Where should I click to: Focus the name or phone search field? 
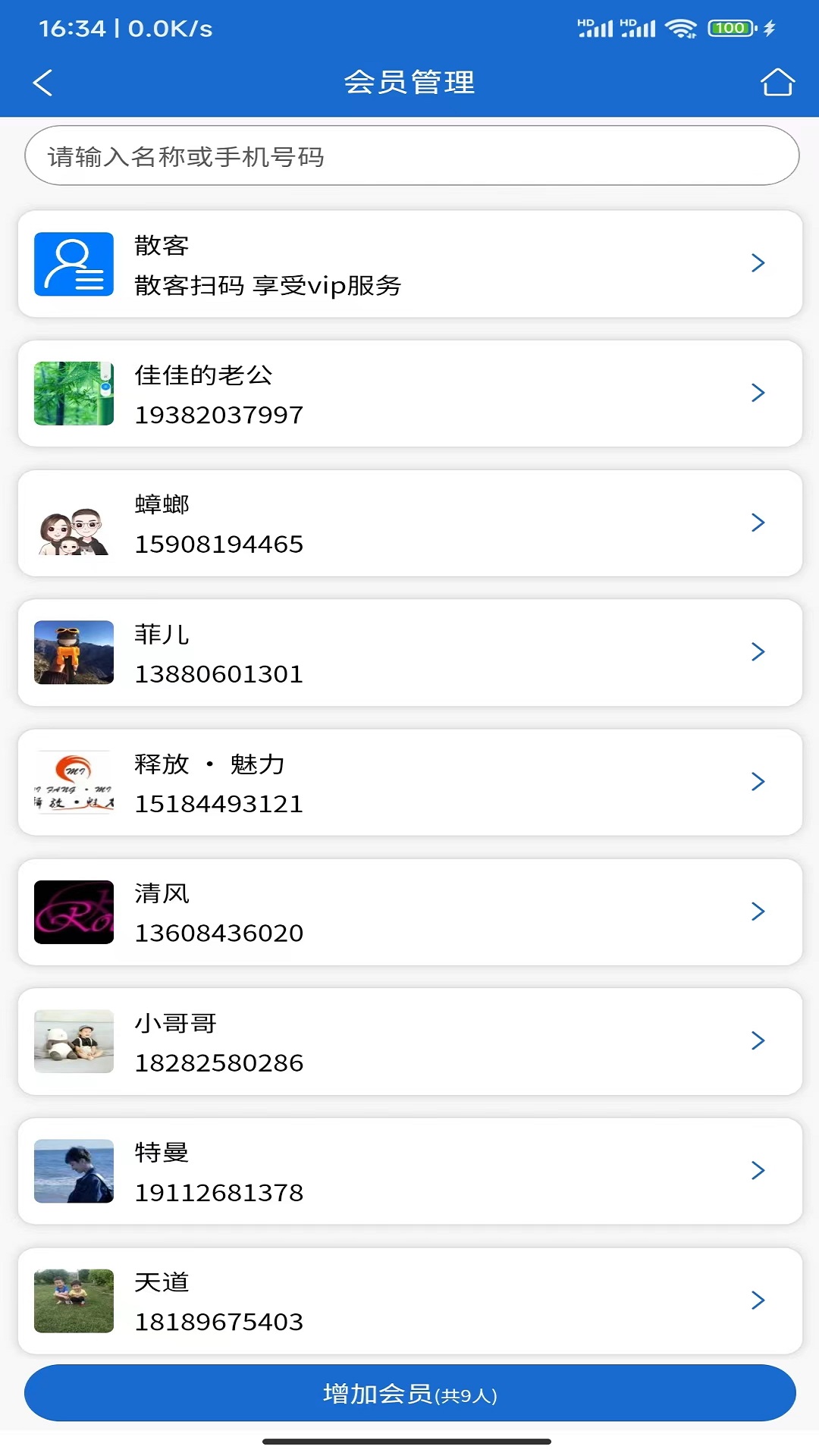[x=411, y=156]
